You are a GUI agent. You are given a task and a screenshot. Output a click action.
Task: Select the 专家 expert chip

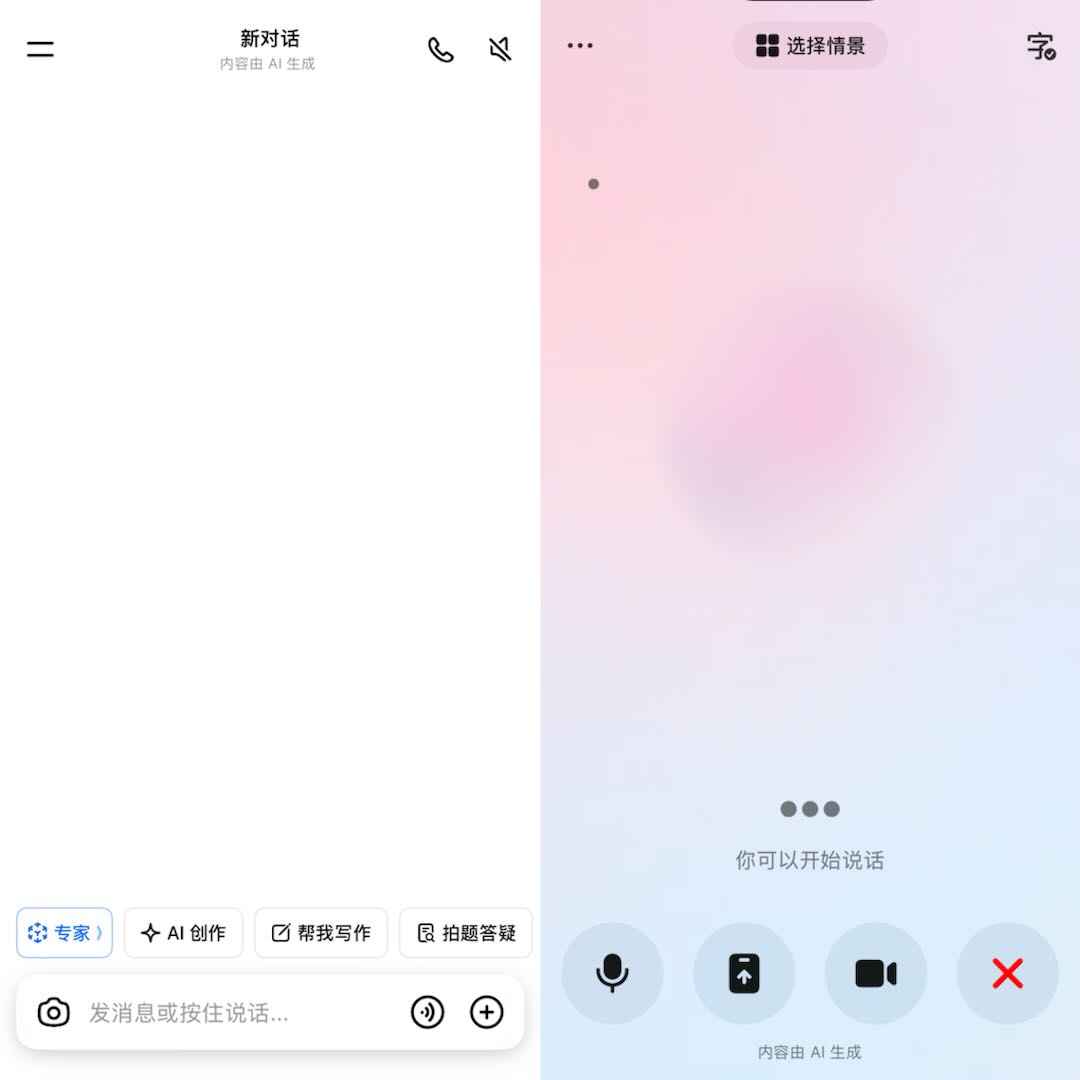point(65,933)
